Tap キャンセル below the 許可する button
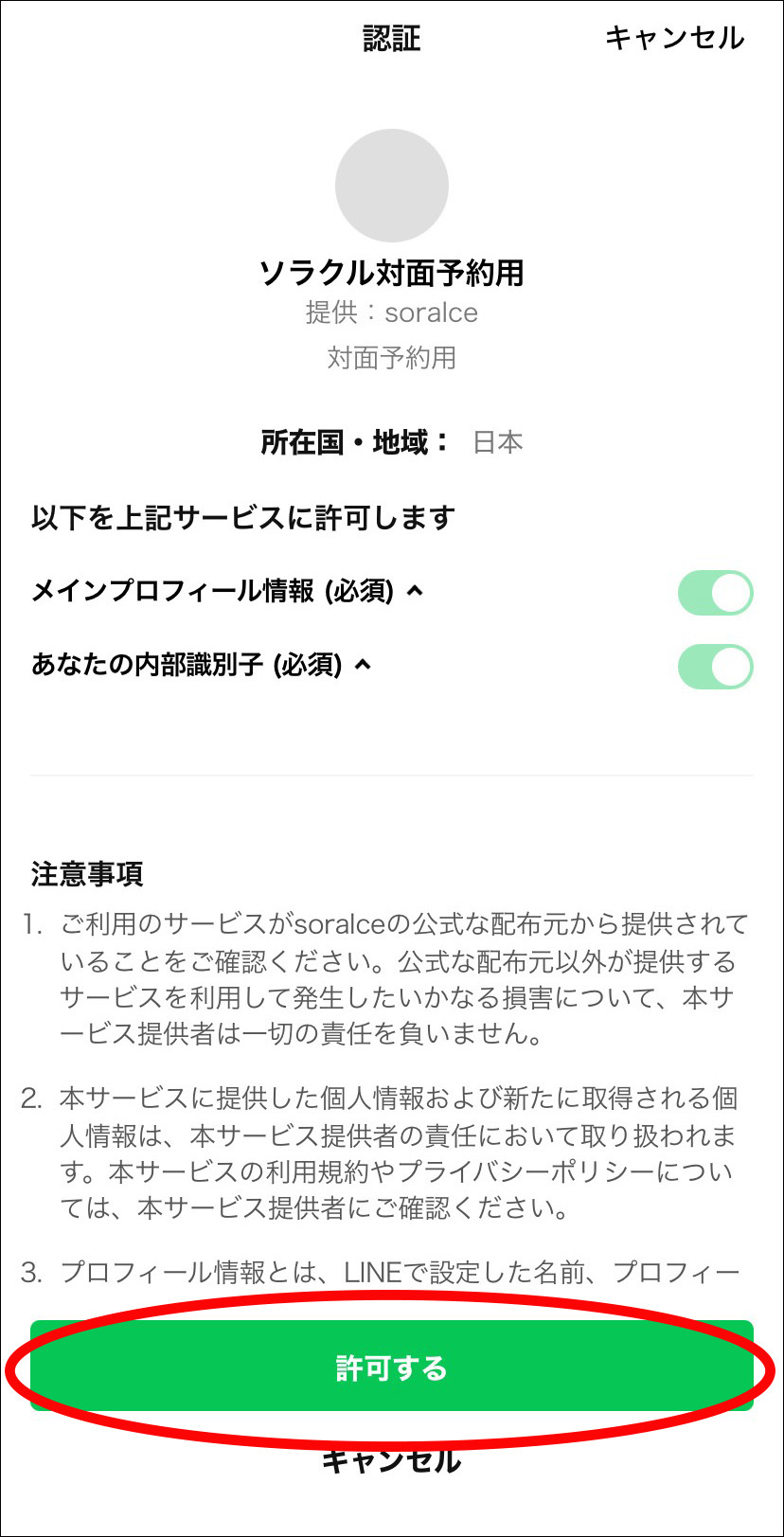Viewport: 784px width, 1537px height. click(x=392, y=1460)
